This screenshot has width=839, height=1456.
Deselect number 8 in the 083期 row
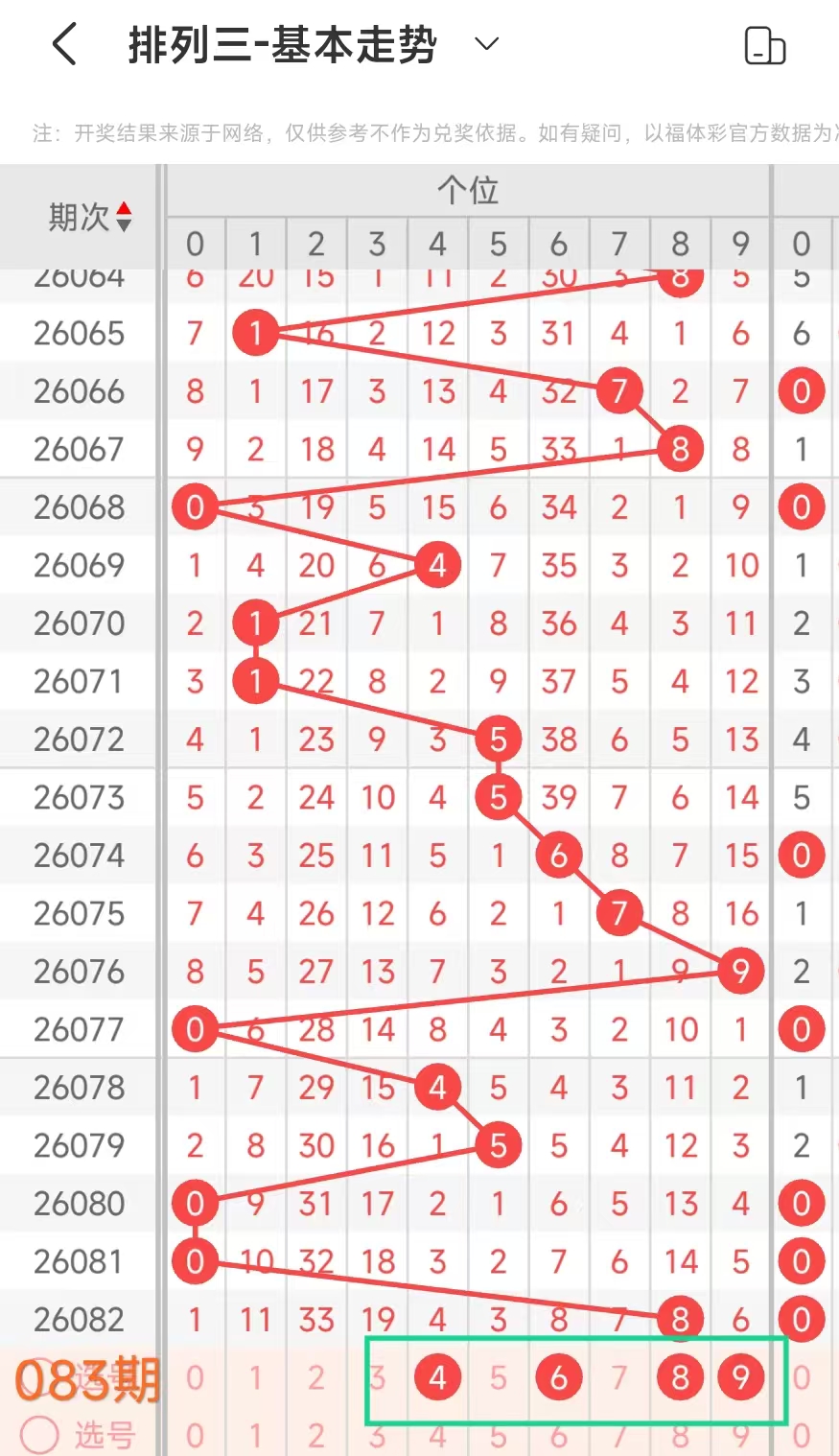pyautogui.click(x=680, y=1378)
